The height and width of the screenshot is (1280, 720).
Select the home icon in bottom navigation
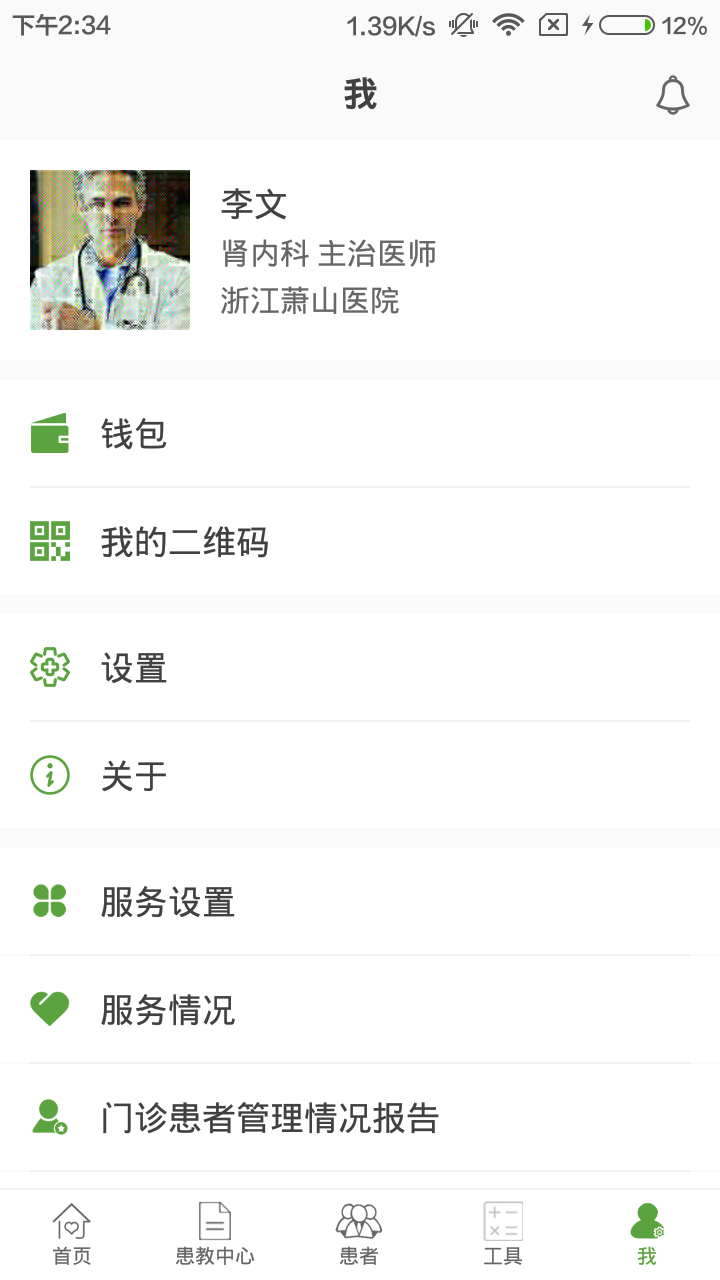tap(72, 1221)
